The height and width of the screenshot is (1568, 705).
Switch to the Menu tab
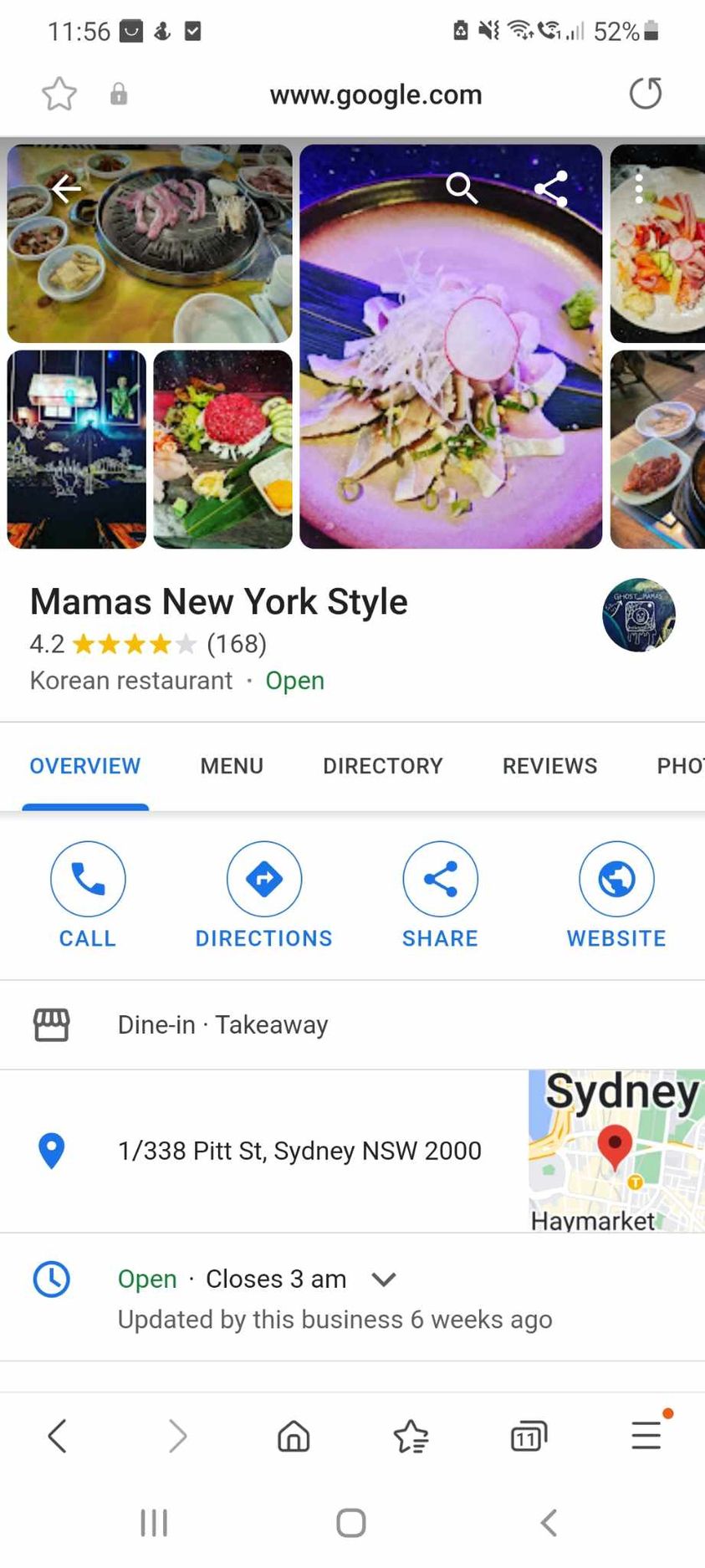coord(232,766)
